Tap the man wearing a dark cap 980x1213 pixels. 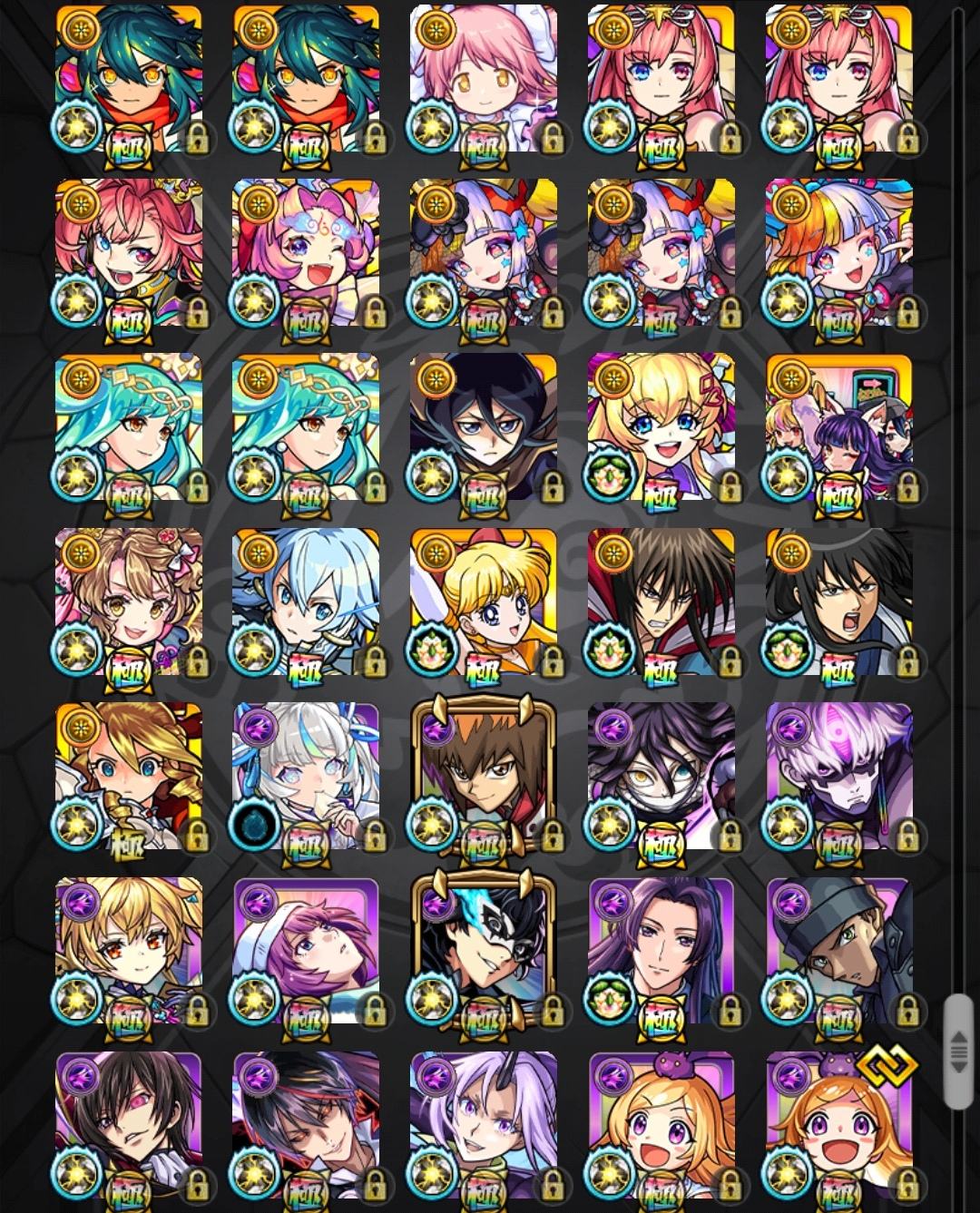click(838, 950)
